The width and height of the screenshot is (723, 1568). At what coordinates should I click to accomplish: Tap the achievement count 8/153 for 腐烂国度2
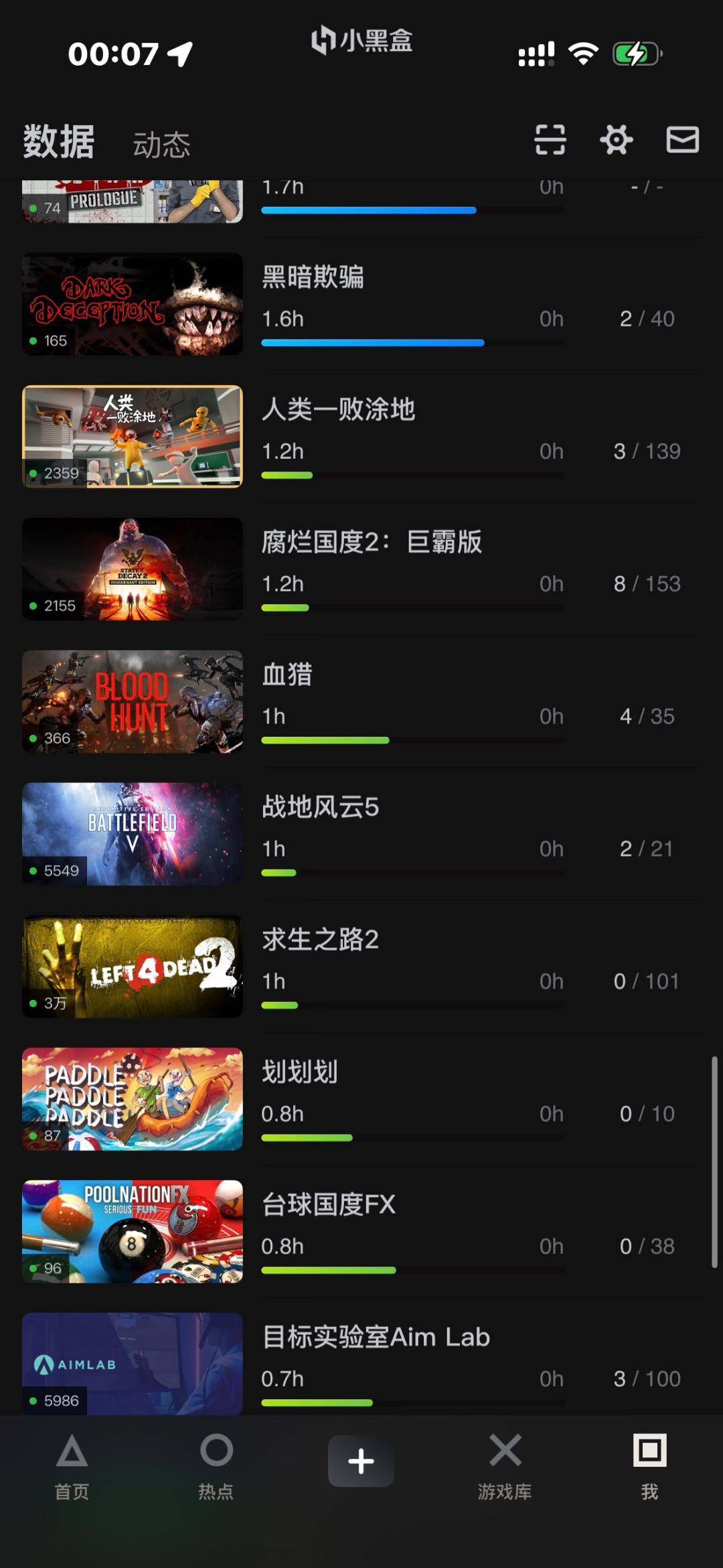pyautogui.click(x=645, y=583)
